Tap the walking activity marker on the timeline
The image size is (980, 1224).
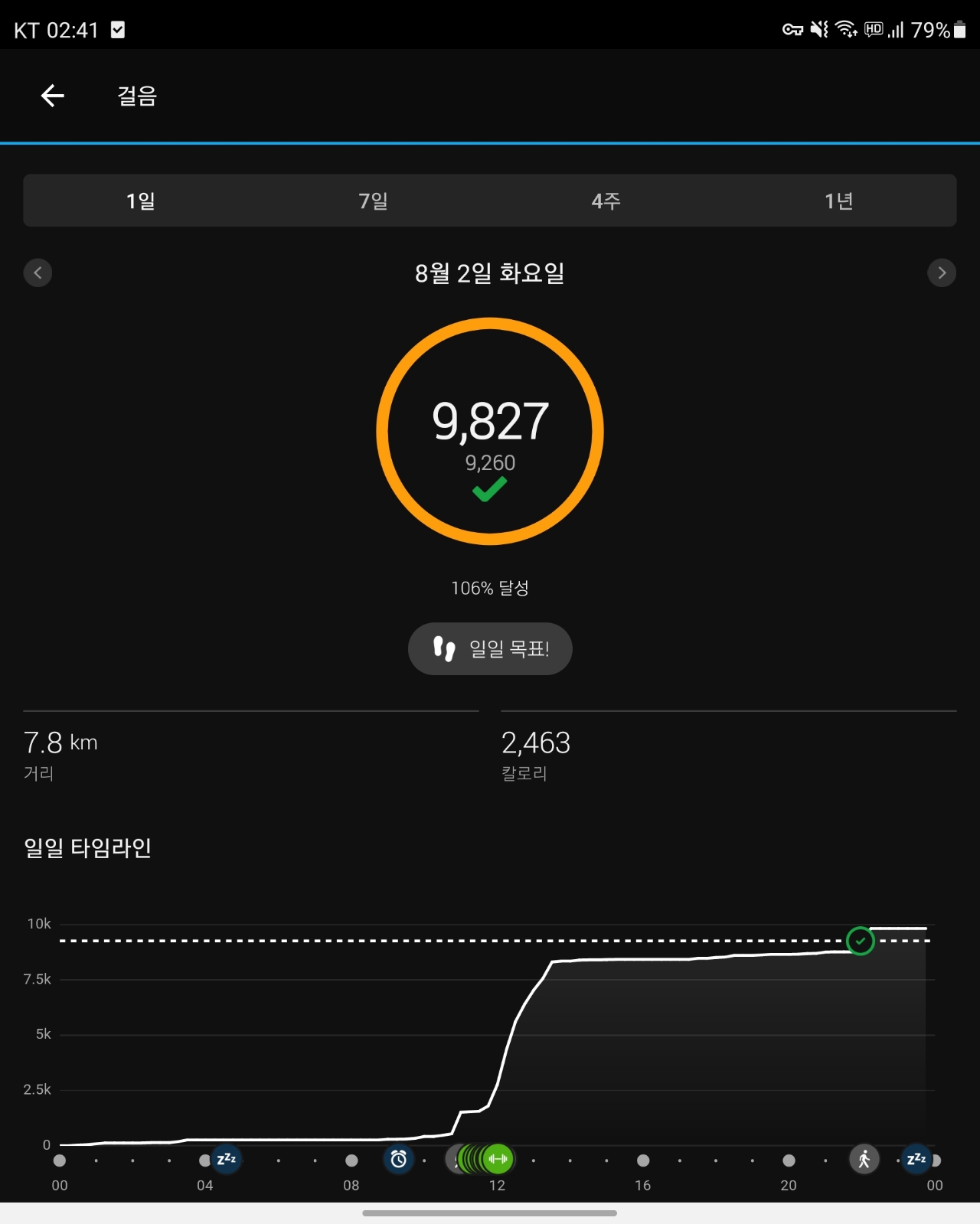864,1159
